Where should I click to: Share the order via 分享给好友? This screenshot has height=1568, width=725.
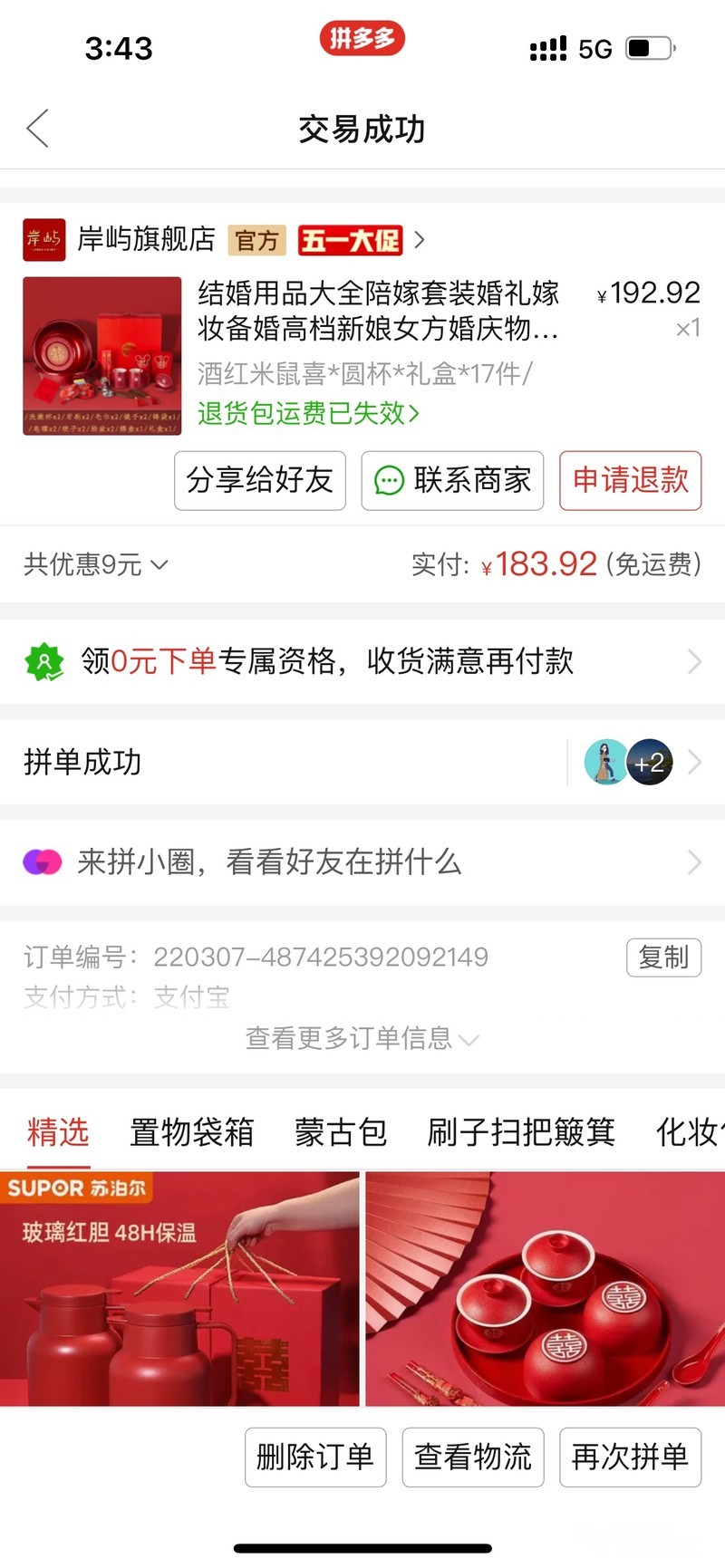[x=260, y=480]
